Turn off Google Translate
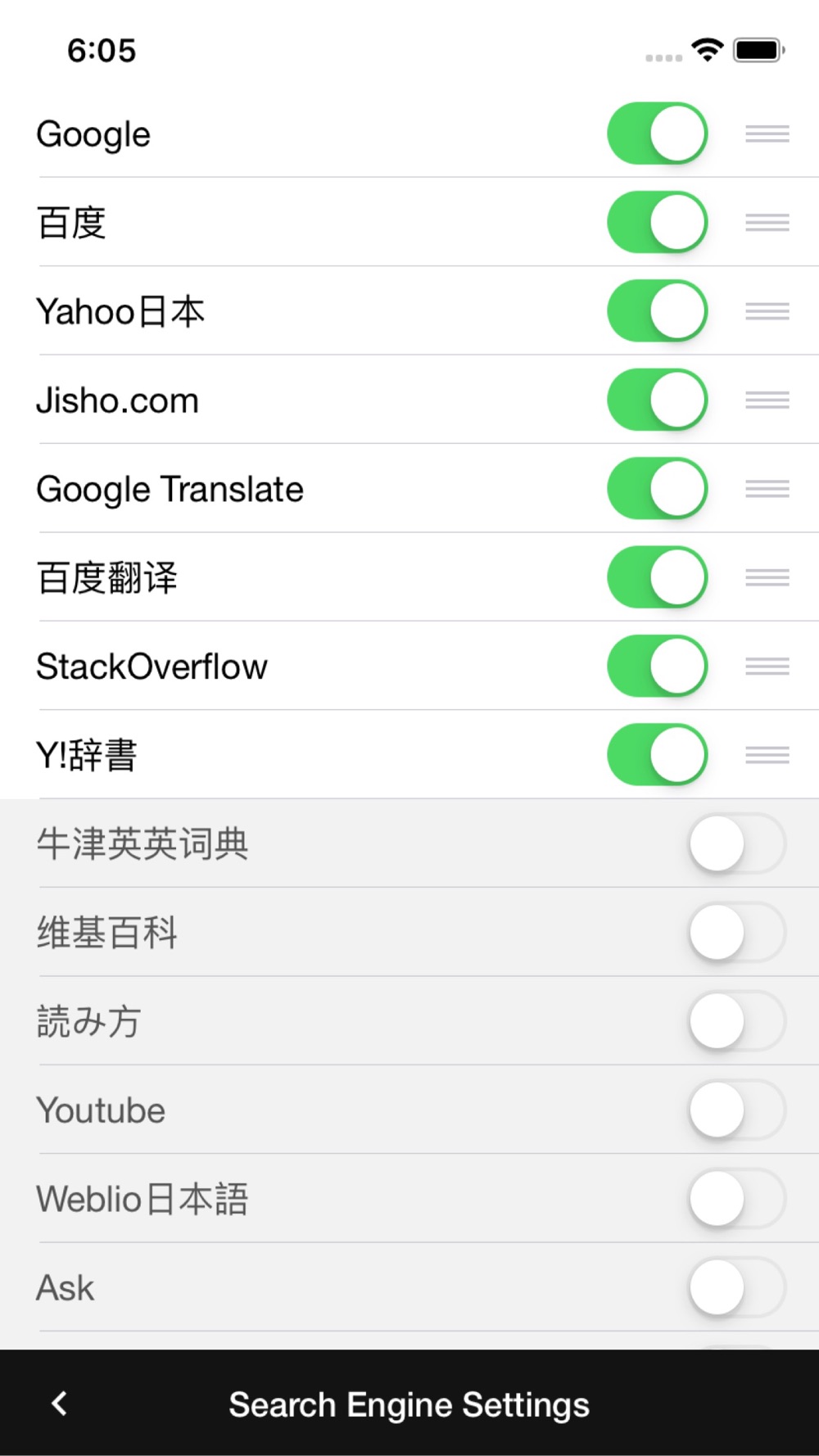The width and height of the screenshot is (819, 1456). click(x=658, y=488)
